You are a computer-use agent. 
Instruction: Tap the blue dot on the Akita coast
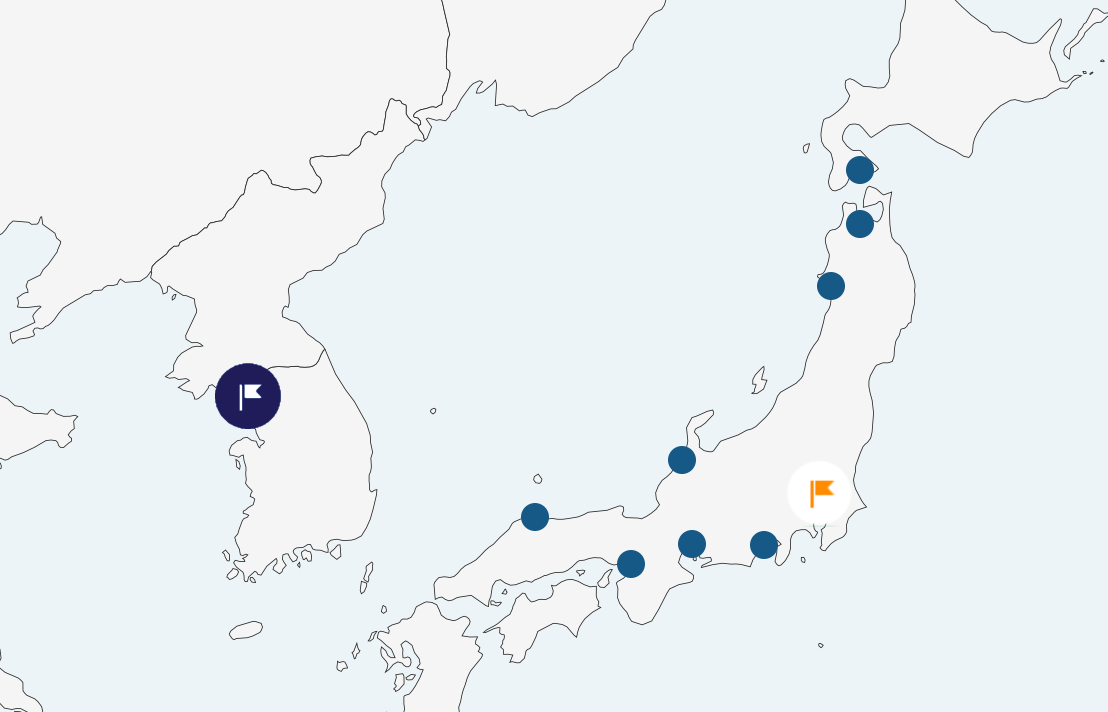831,286
